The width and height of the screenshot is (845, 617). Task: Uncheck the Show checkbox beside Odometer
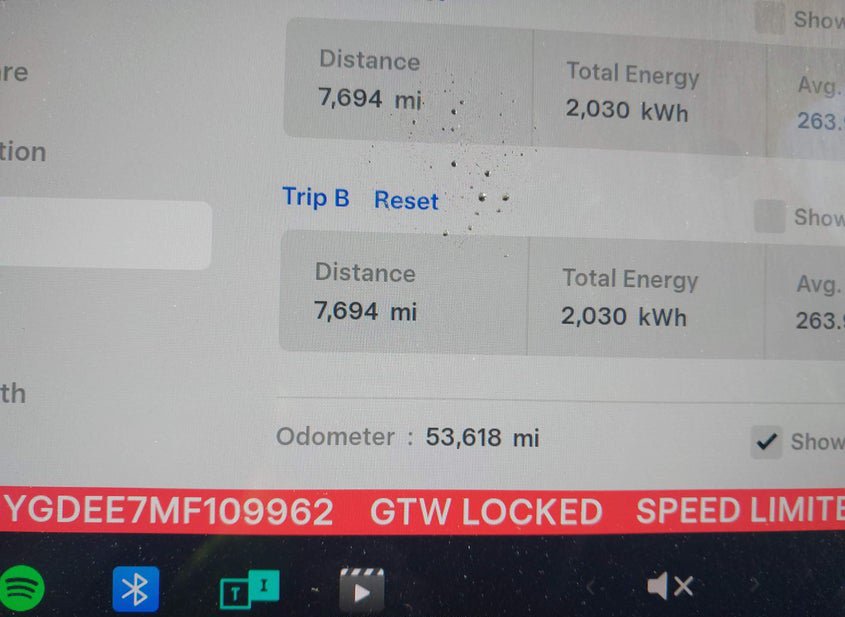pyautogui.click(x=767, y=442)
